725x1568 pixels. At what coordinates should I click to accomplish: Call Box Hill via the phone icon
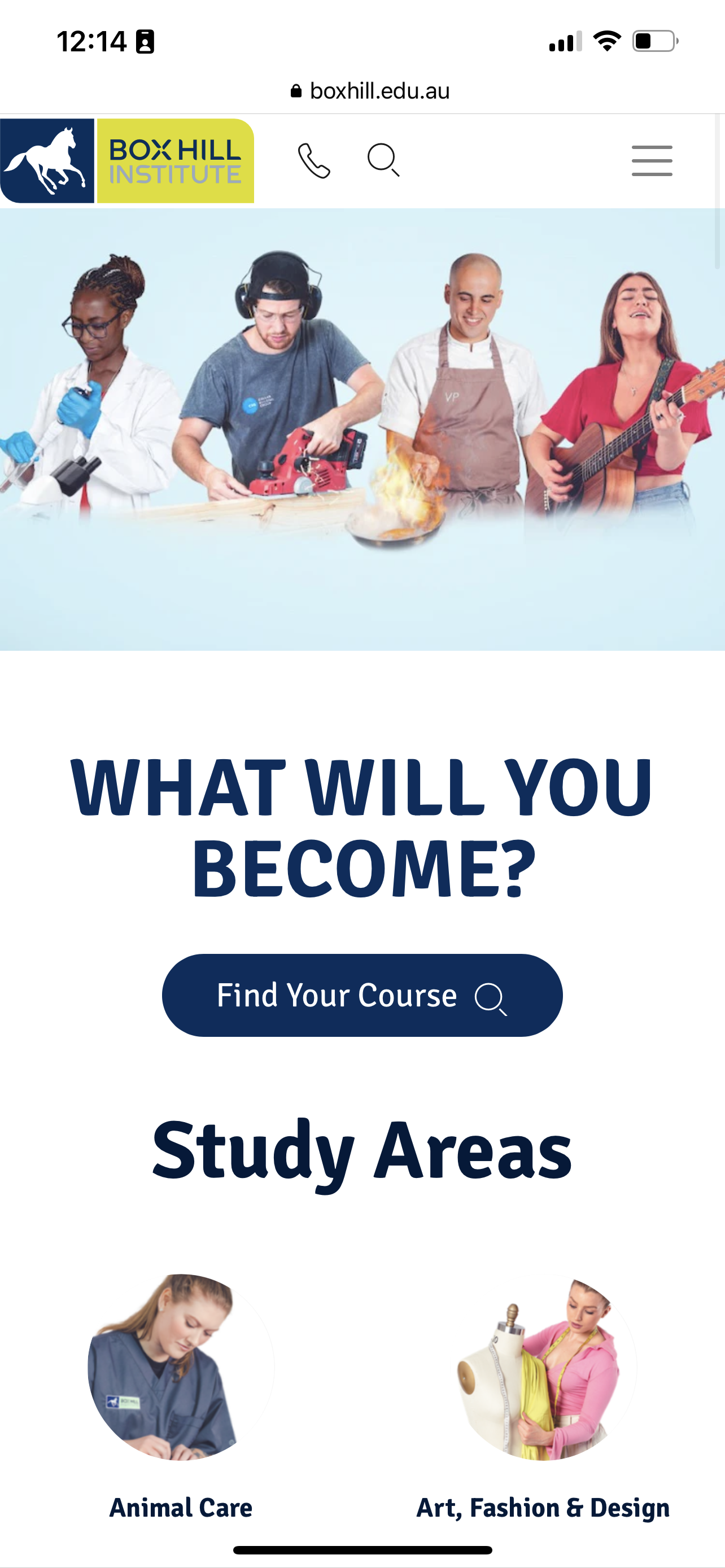pos(314,161)
